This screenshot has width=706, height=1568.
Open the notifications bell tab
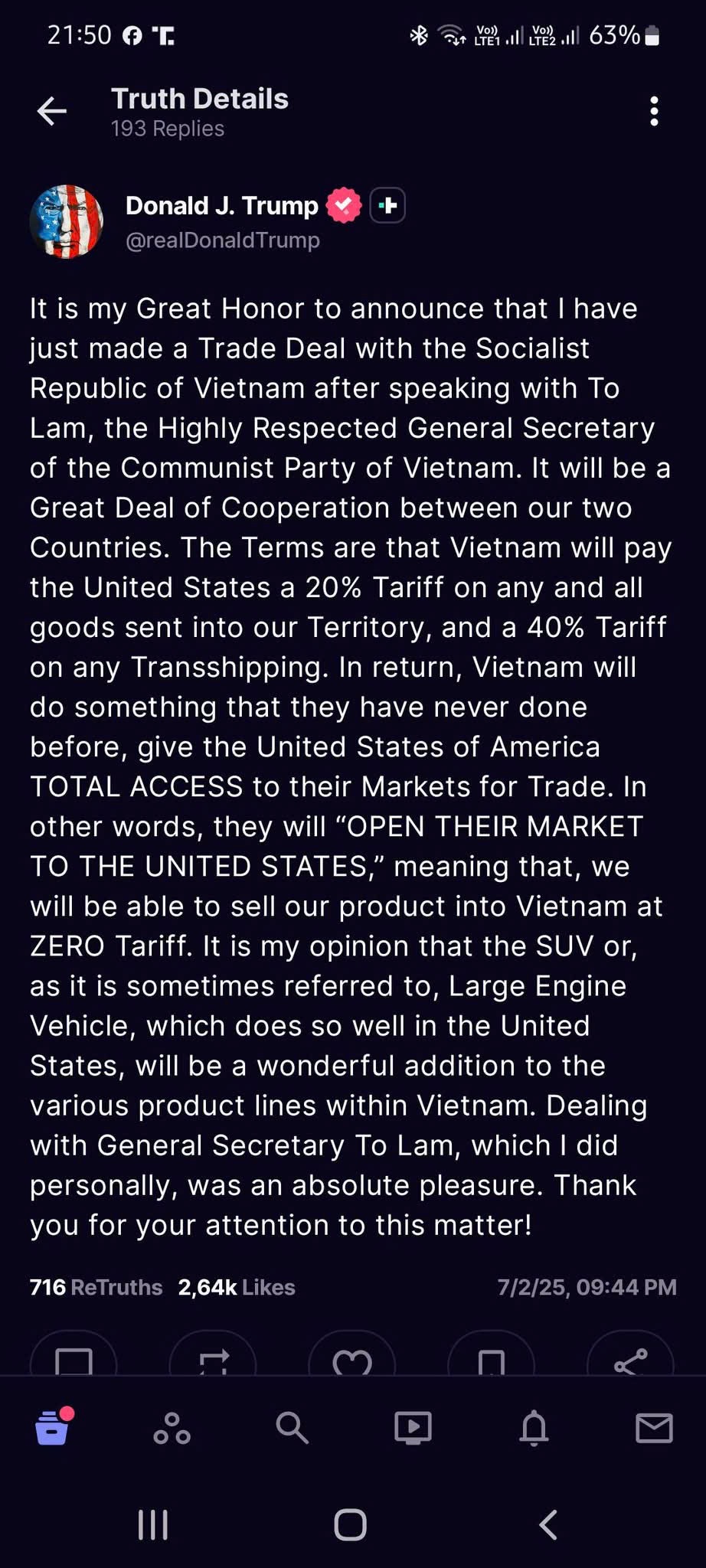[x=534, y=1428]
